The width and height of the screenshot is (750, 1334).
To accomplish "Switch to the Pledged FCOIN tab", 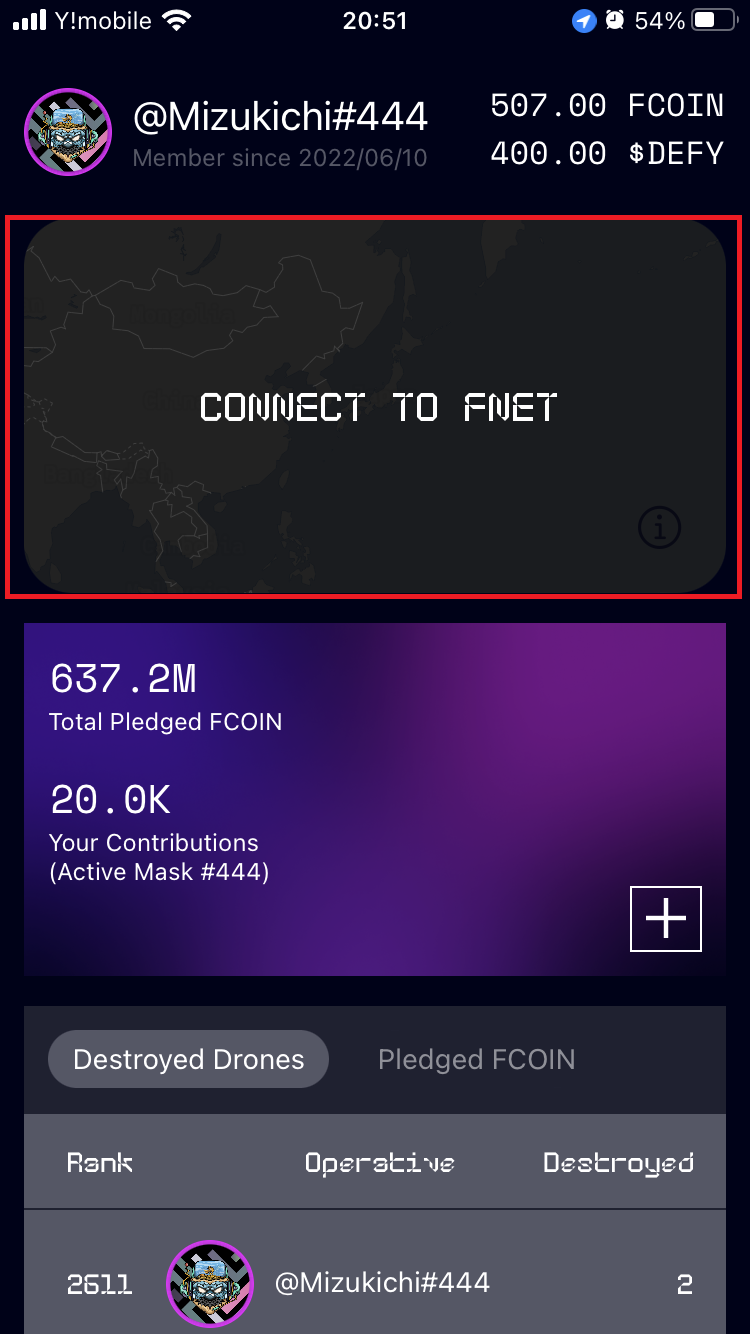I will 476,1060.
